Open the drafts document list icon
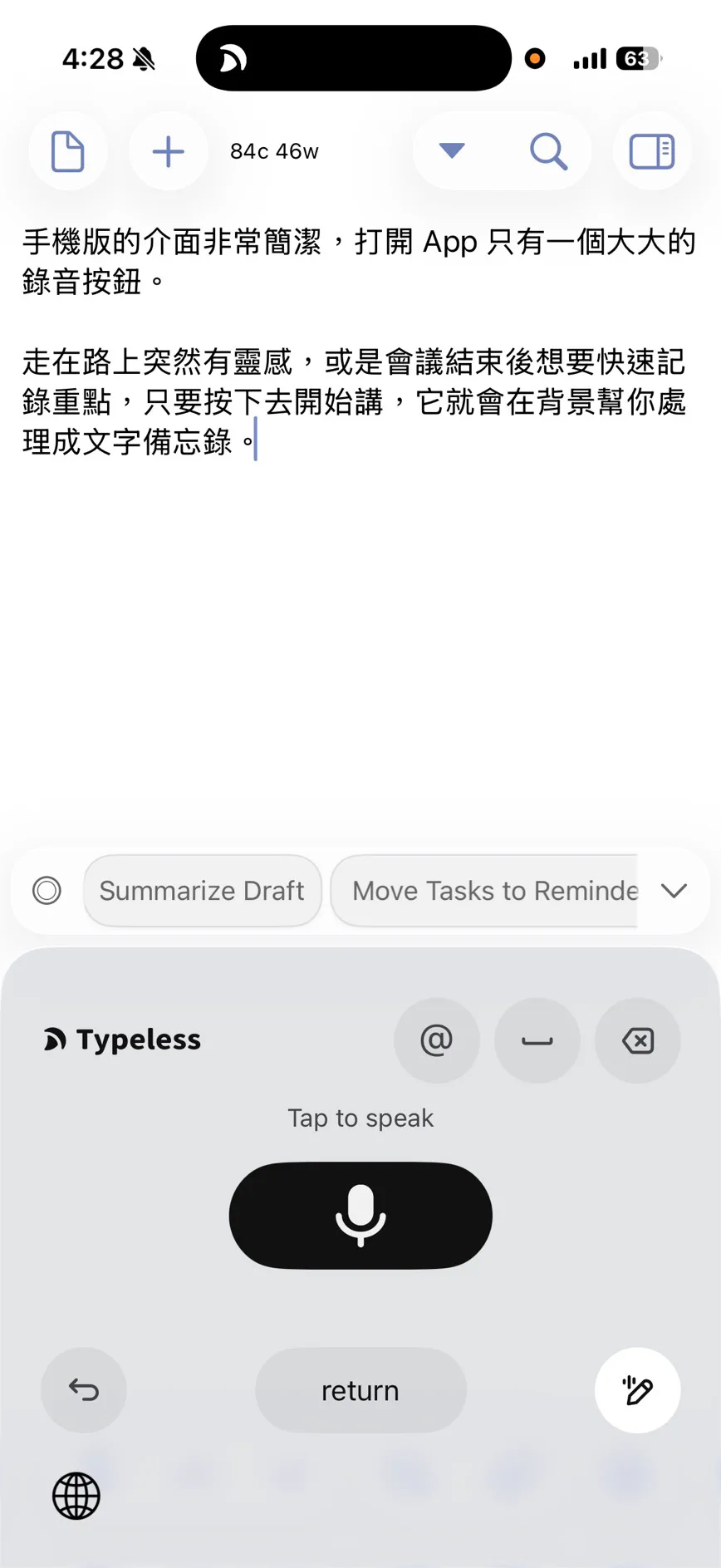The image size is (721, 1568). (67, 151)
